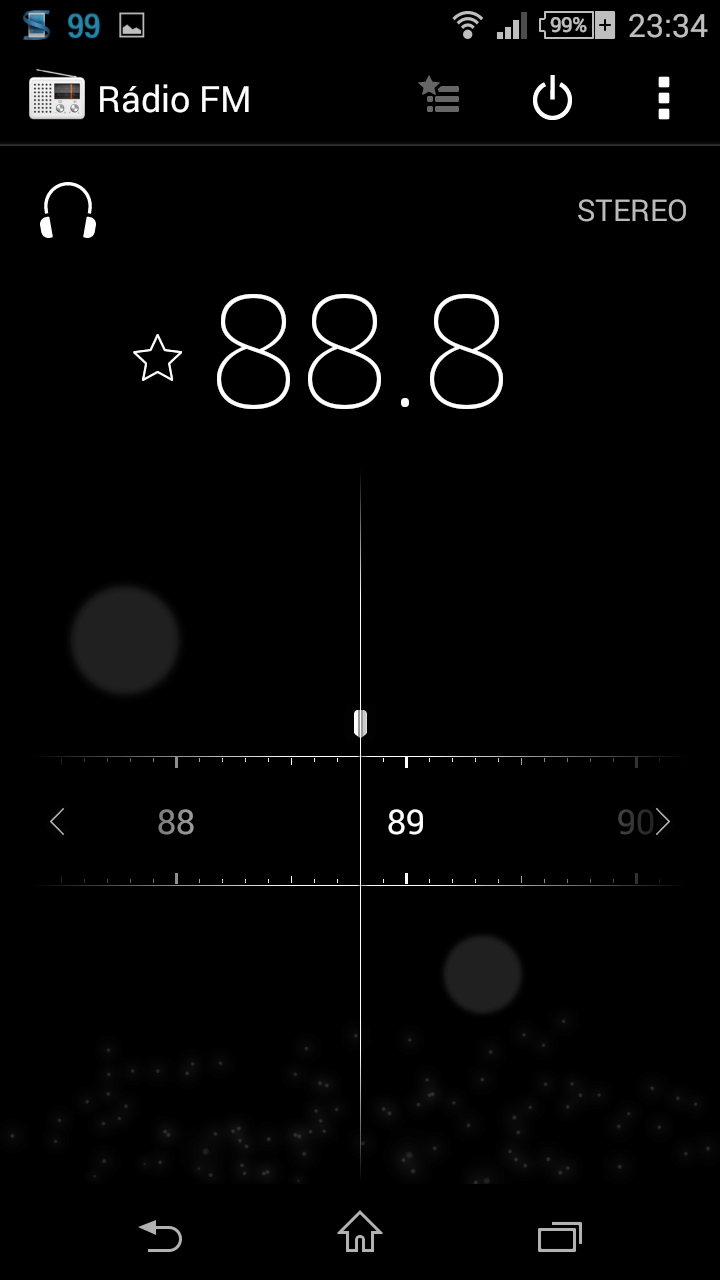720x1280 pixels.
Task: Toggle the headphones audio output icon
Action: pyautogui.click(x=68, y=210)
